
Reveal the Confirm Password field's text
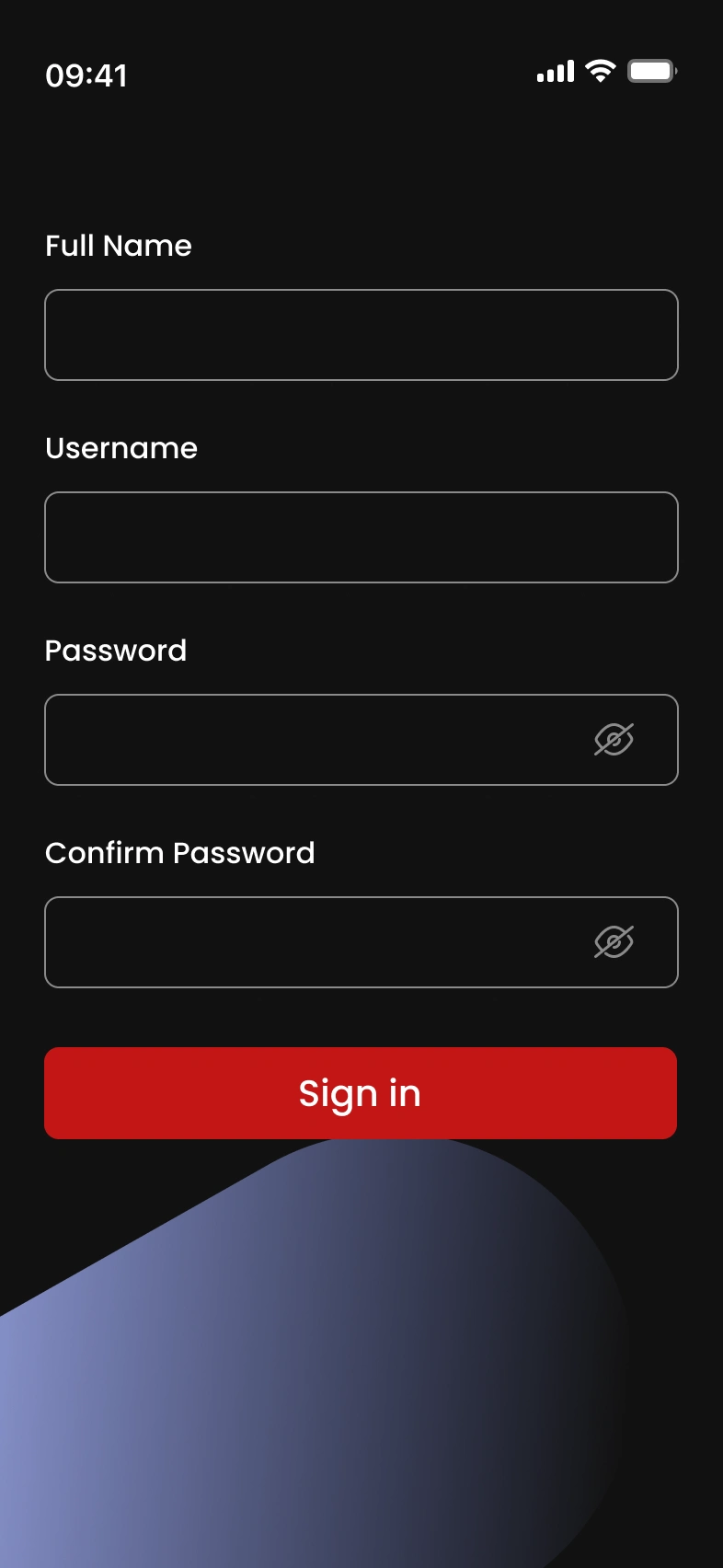point(614,941)
